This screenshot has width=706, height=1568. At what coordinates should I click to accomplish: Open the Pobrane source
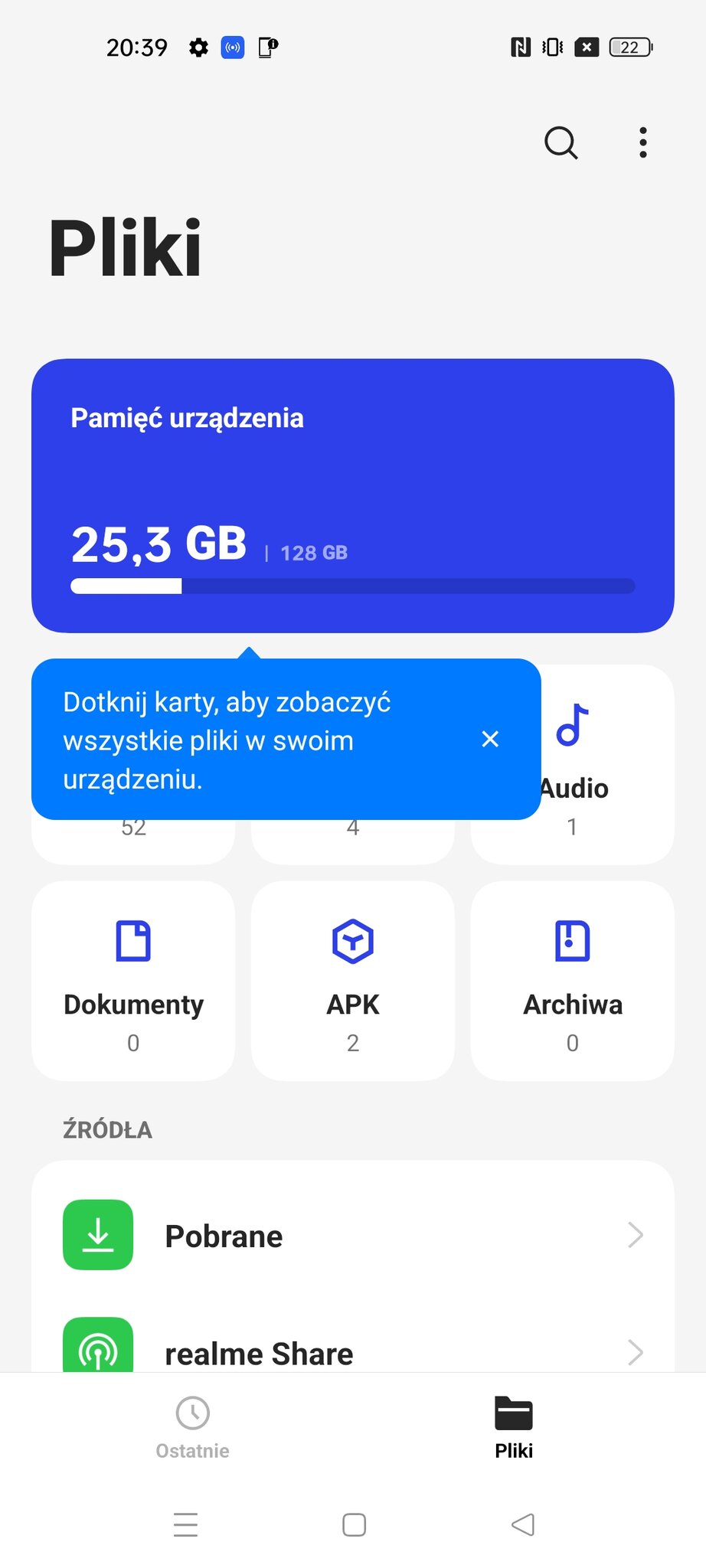(x=353, y=1235)
